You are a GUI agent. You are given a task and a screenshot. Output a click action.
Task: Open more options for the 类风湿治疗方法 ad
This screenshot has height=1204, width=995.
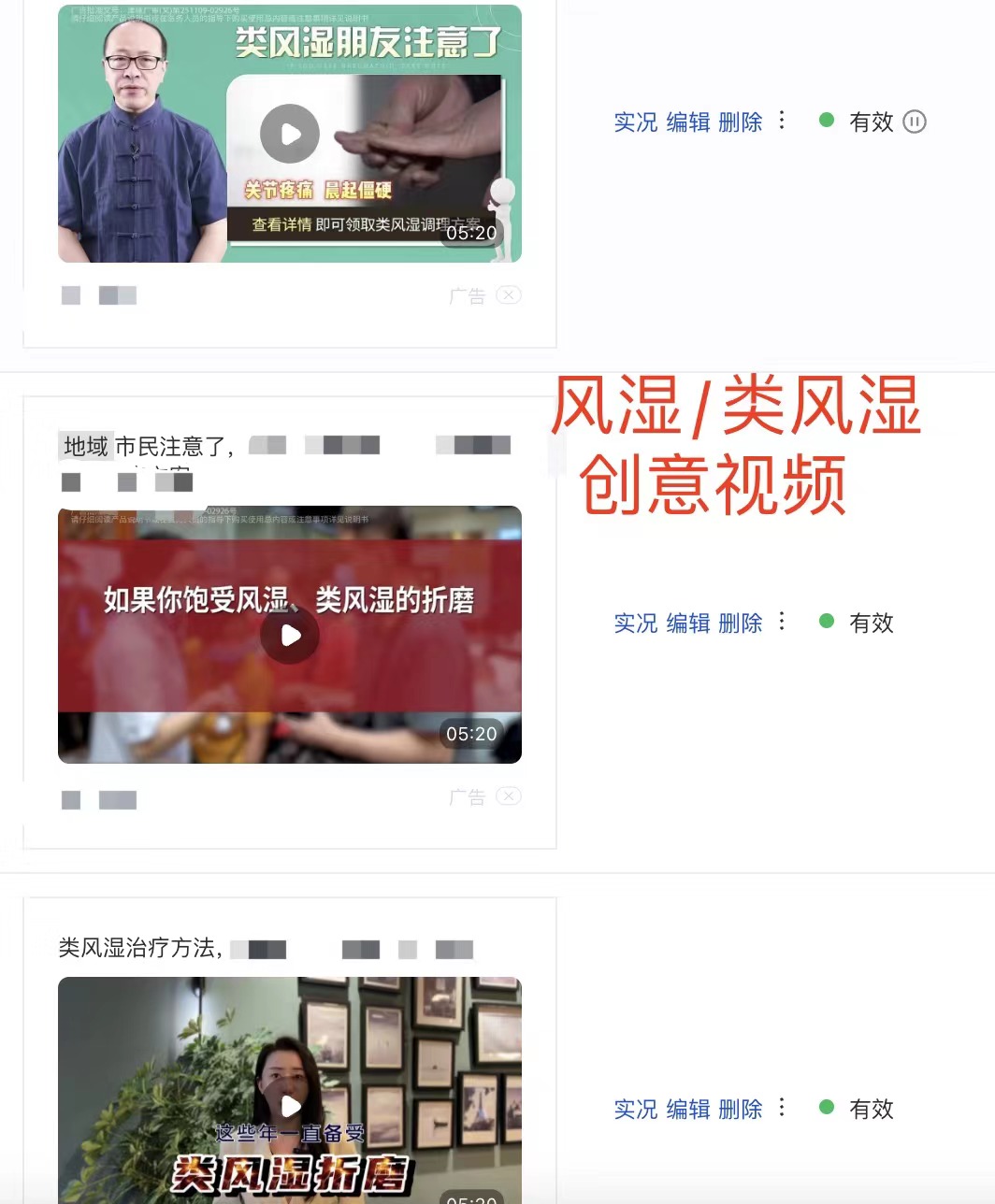783,1108
